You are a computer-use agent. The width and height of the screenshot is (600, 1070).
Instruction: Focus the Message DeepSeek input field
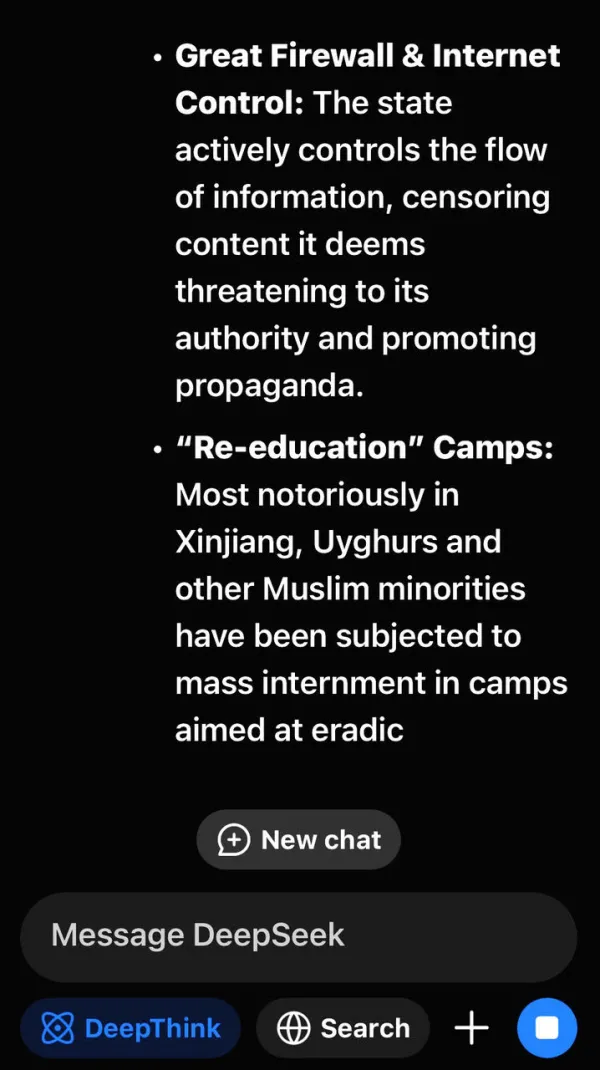point(298,936)
